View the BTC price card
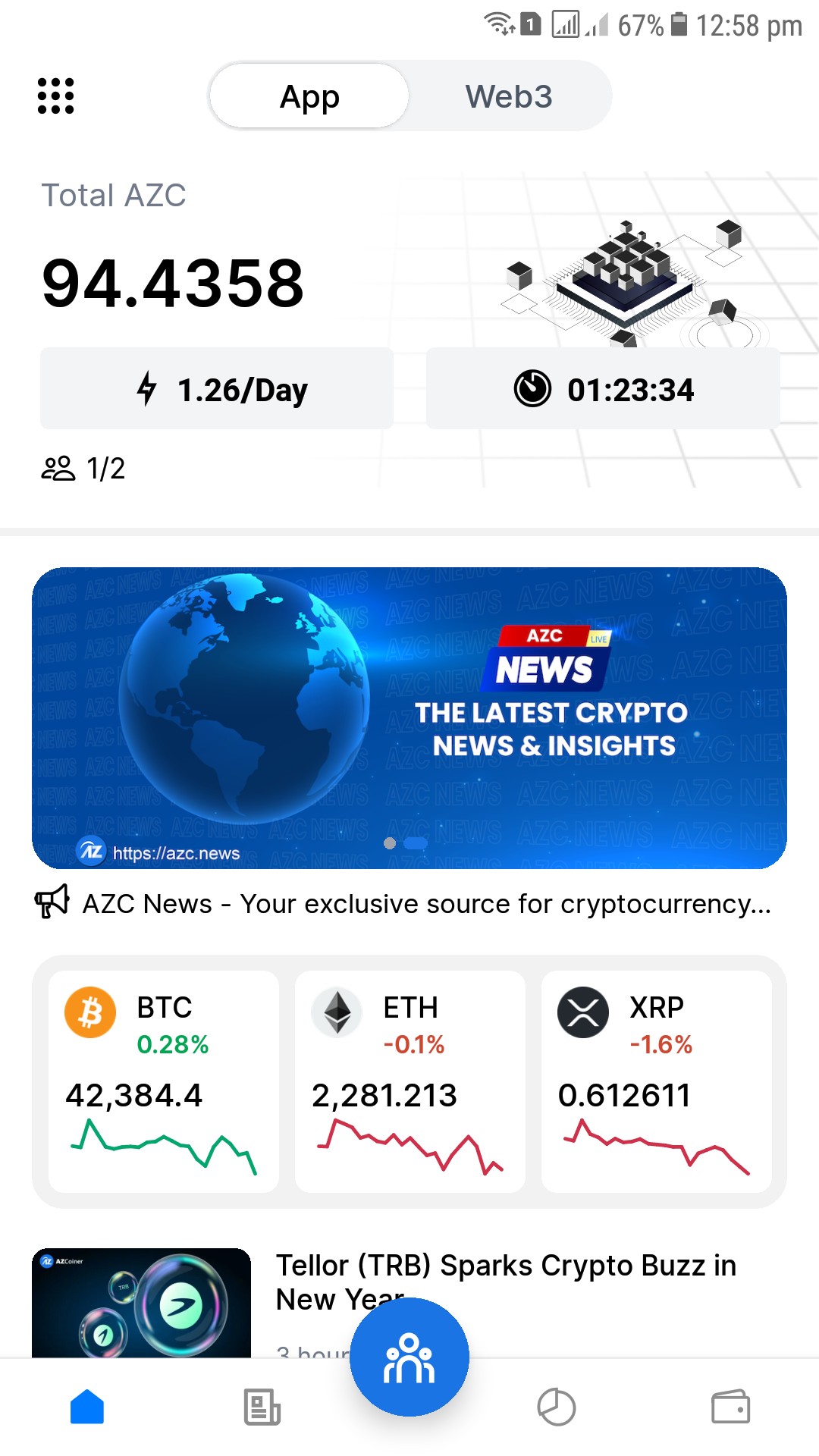Image resolution: width=819 pixels, height=1456 pixels. coord(164,1081)
